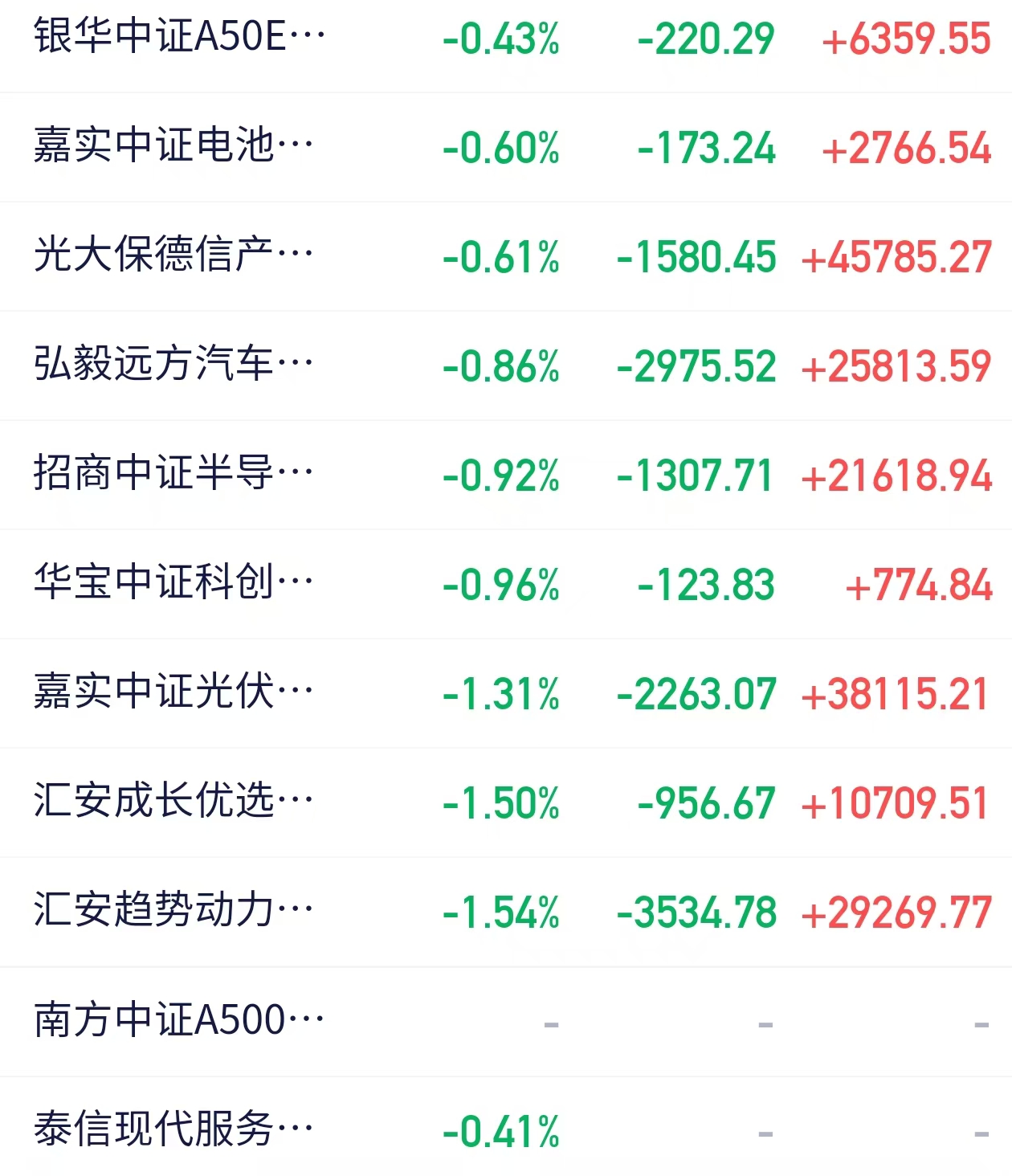Select the 招商中证半导 fund entry

(x=177, y=474)
